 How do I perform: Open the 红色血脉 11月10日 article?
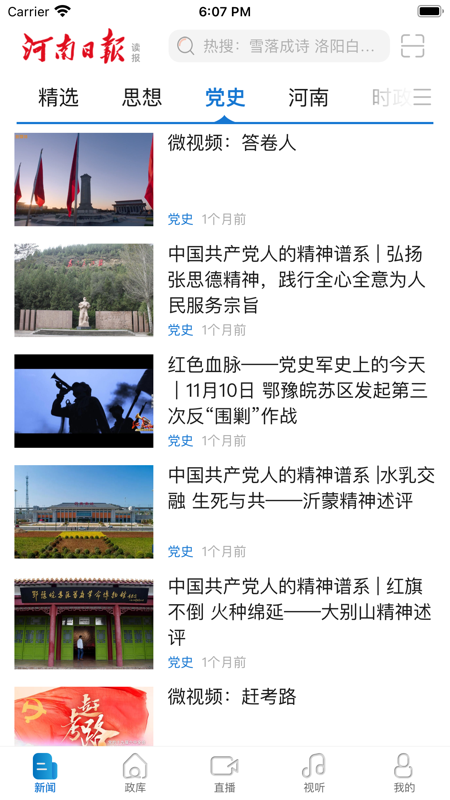(225, 401)
